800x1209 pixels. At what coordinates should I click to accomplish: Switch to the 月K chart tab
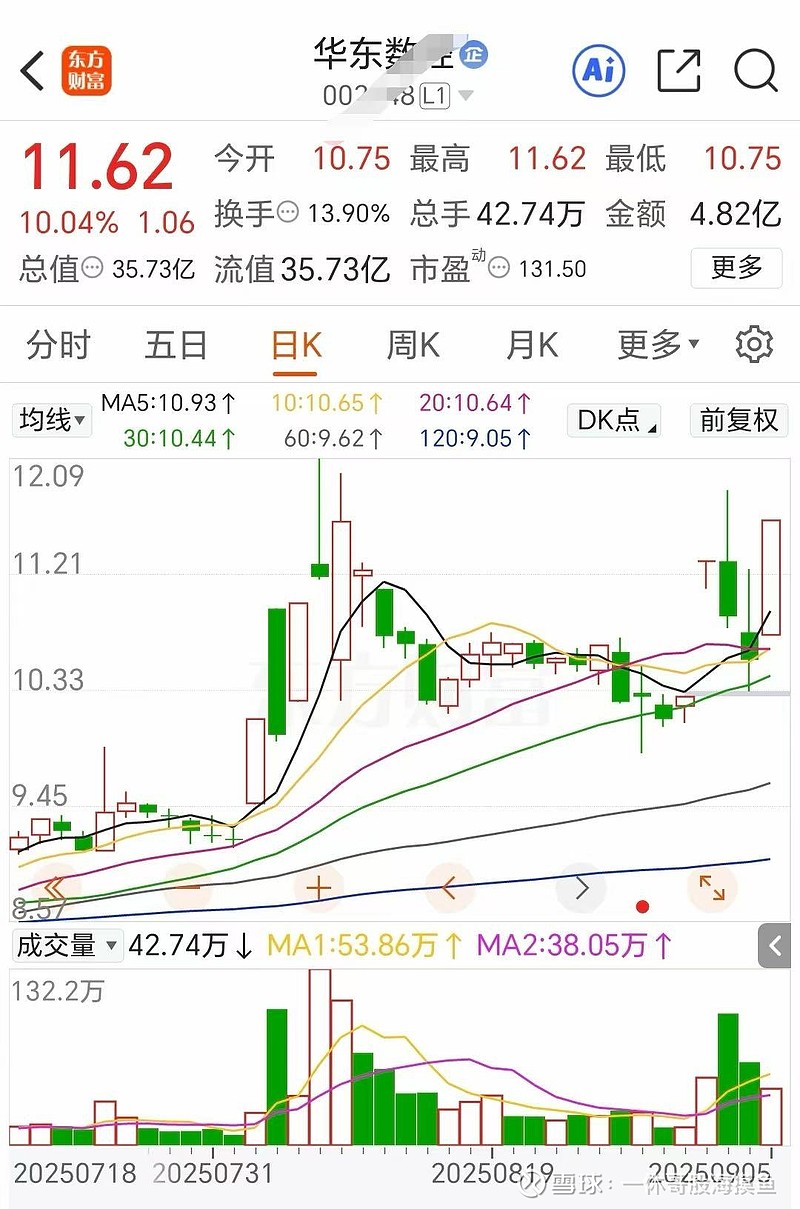[x=531, y=345]
